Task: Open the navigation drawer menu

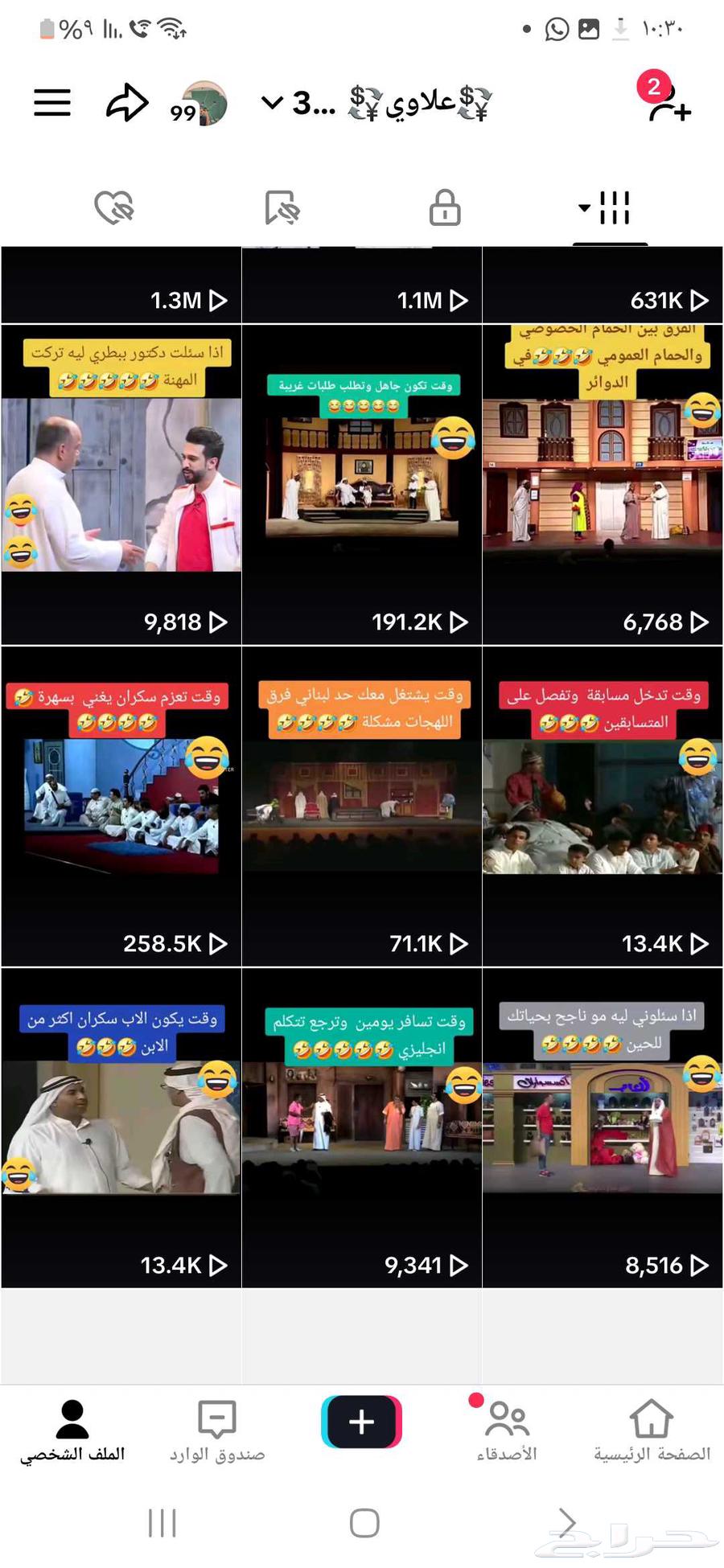Action: tap(51, 103)
